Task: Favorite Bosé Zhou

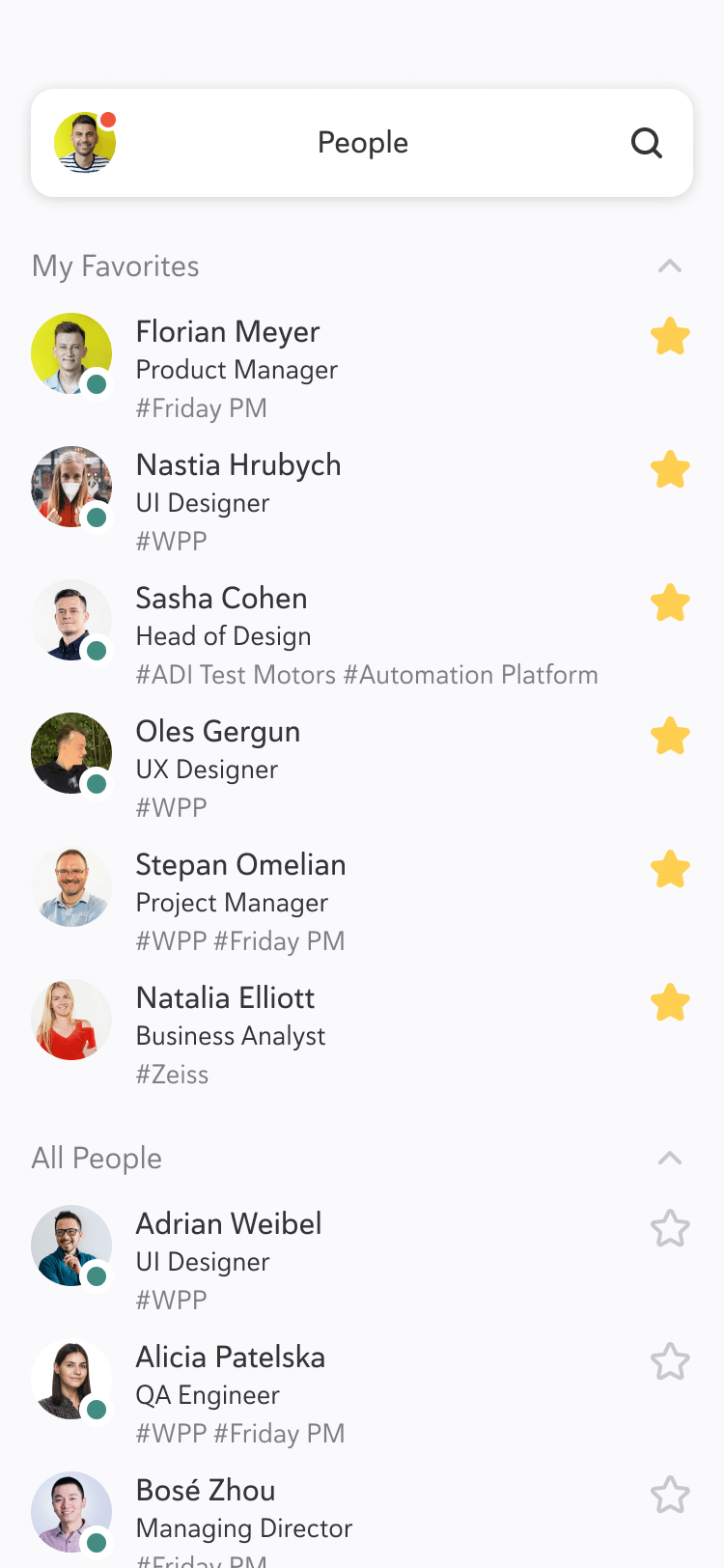Action: (x=669, y=1496)
